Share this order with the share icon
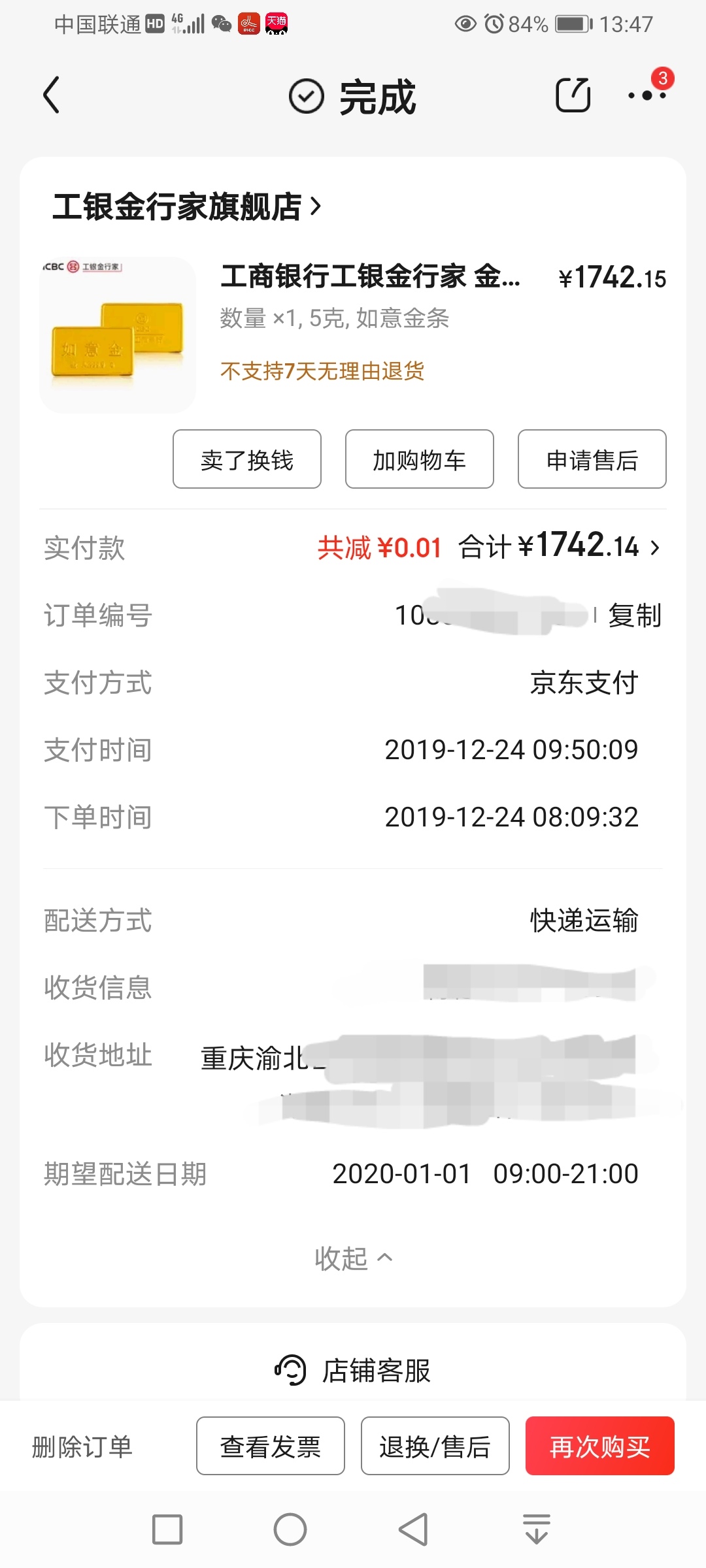The width and height of the screenshot is (706, 1568). pos(573,95)
